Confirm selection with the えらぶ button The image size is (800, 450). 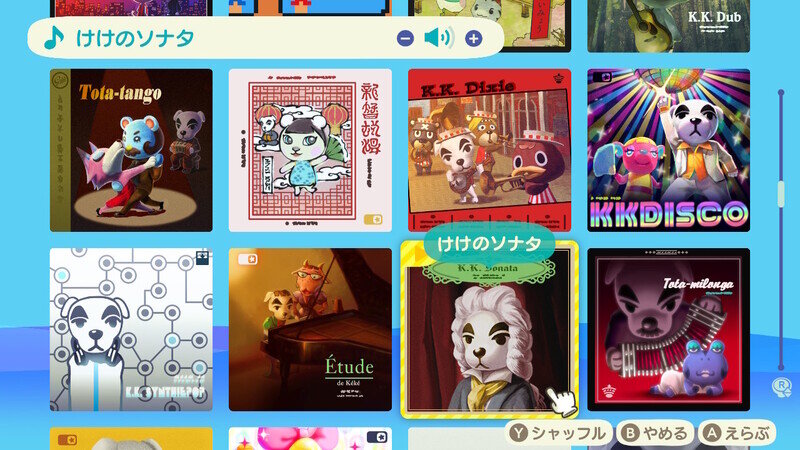pos(738,433)
